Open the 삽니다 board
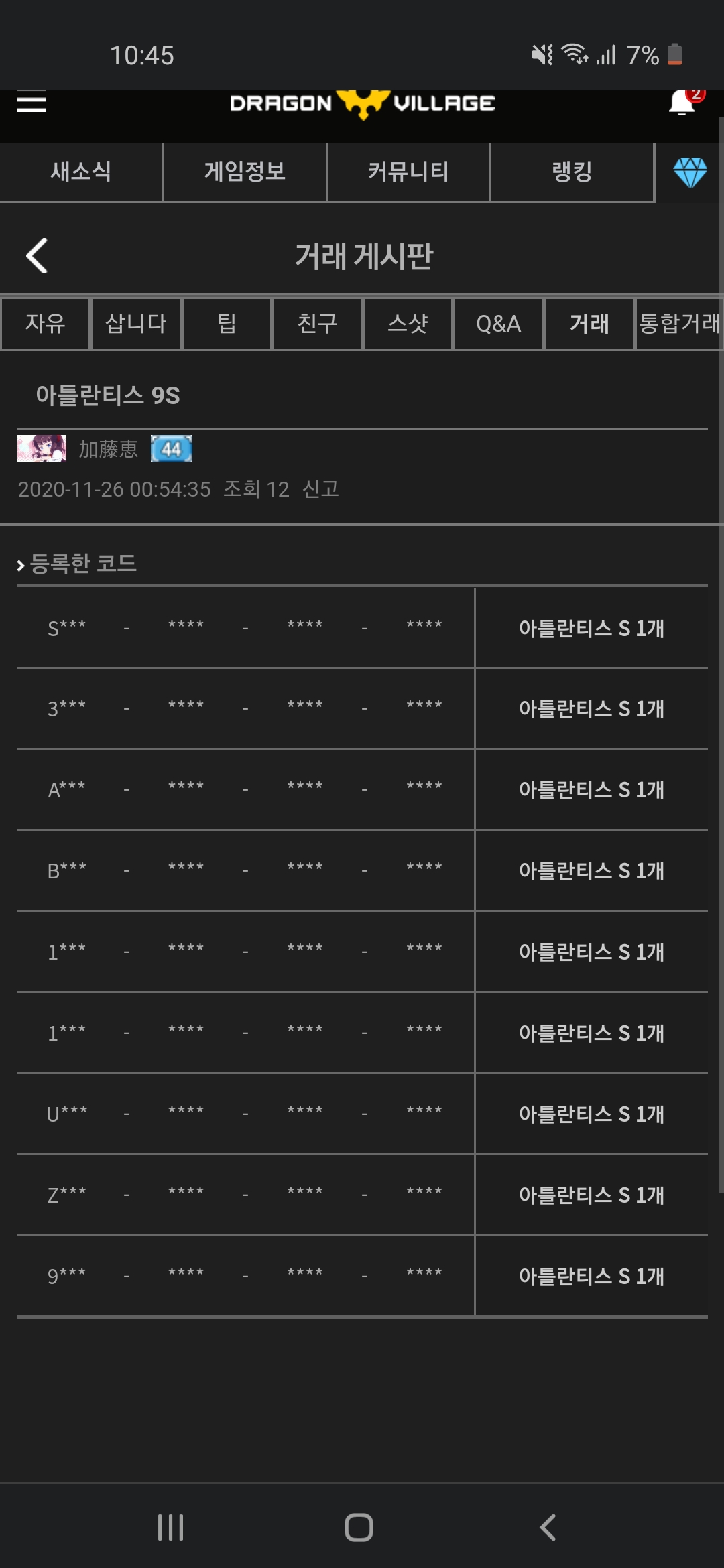The height and width of the screenshot is (1568, 724). pyautogui.click(x=136, y=324)
